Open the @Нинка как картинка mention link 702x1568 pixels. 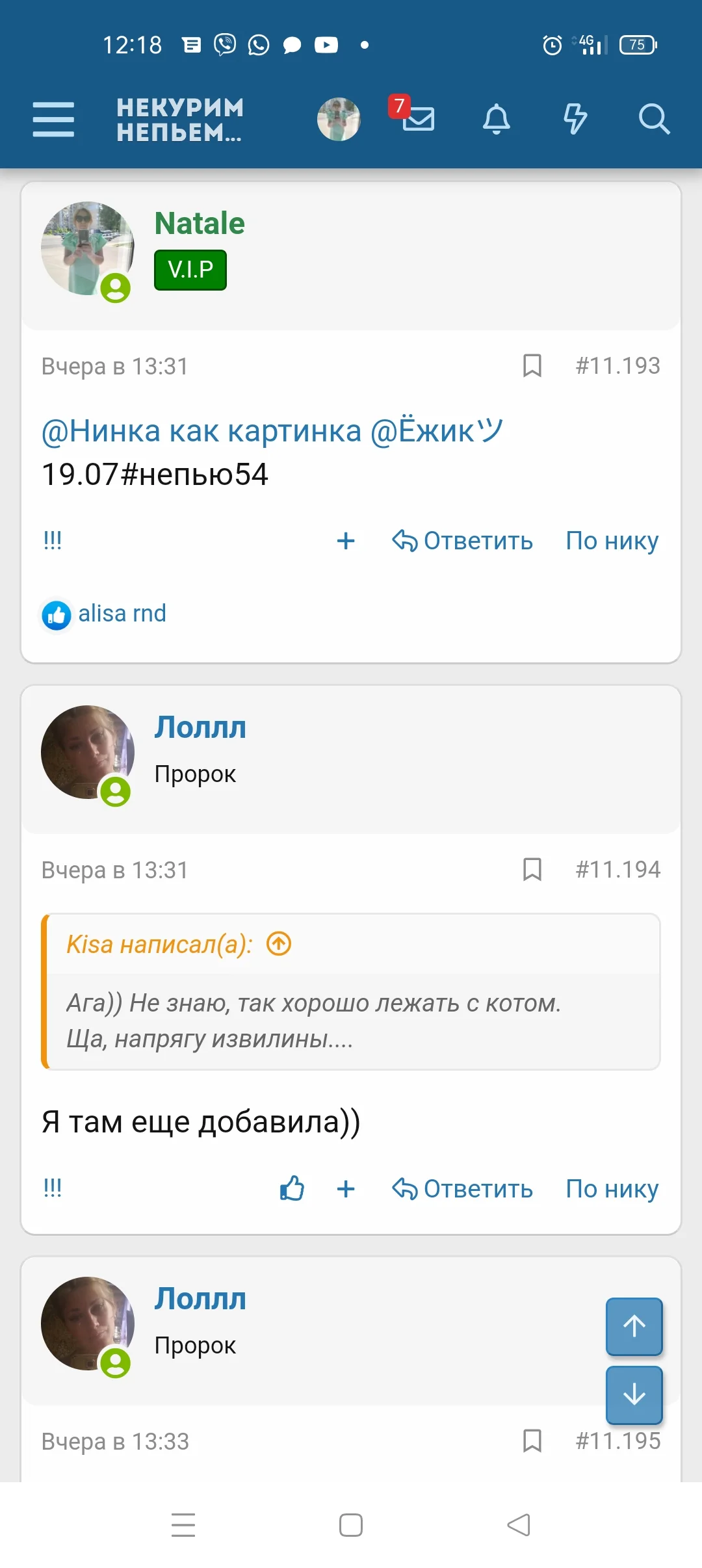[x=200, y=429]
